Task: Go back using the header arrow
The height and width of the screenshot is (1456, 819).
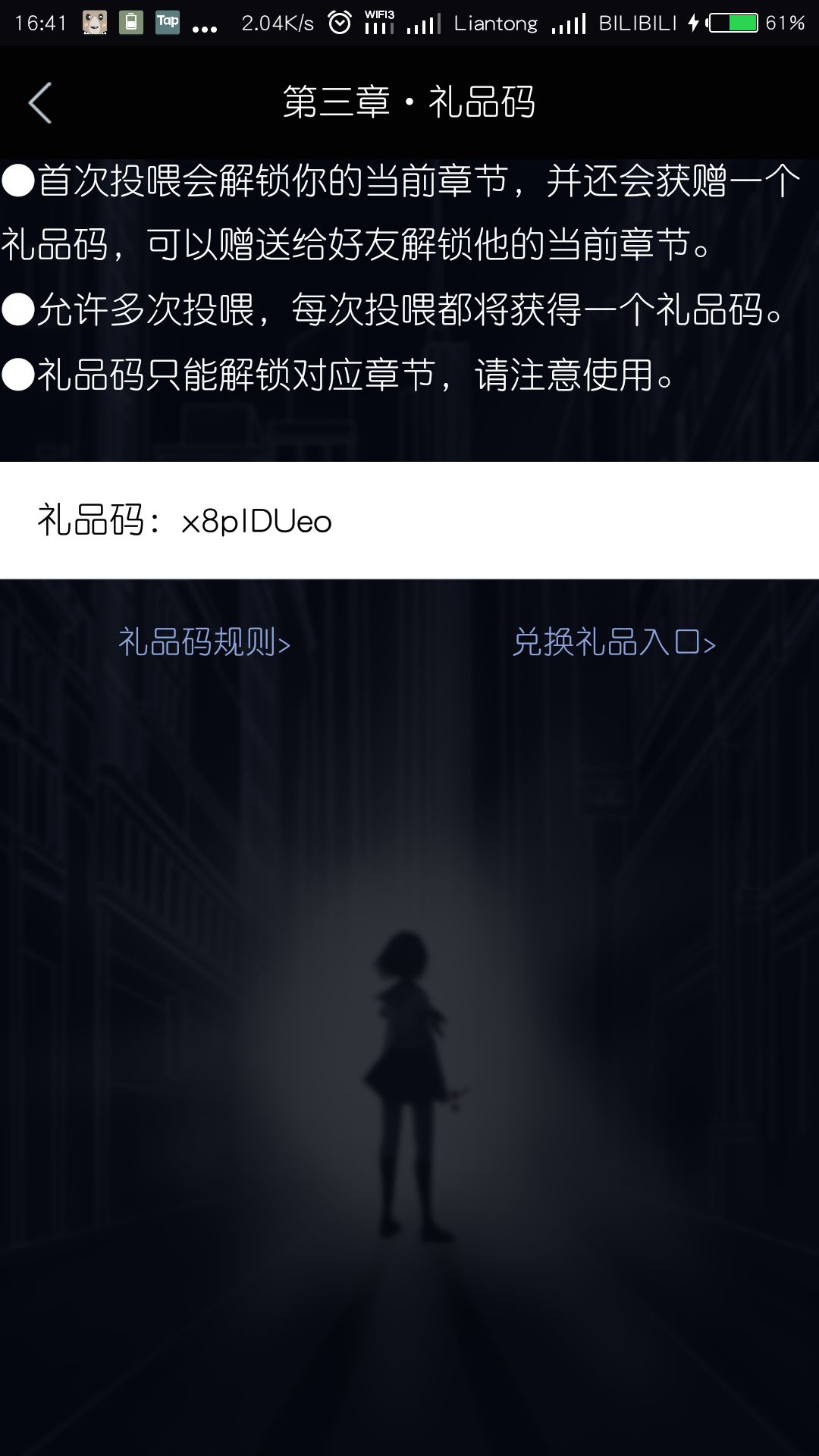Action: pos(40,102)
